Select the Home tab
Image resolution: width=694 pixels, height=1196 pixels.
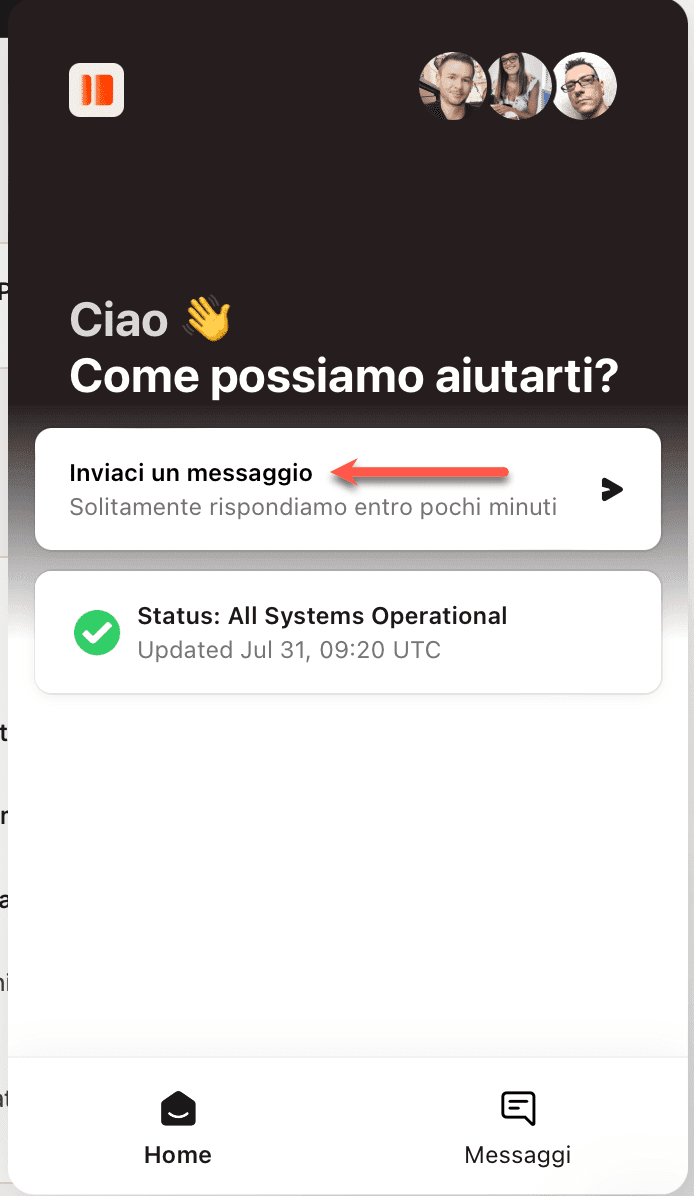[x=178, y=1127]
